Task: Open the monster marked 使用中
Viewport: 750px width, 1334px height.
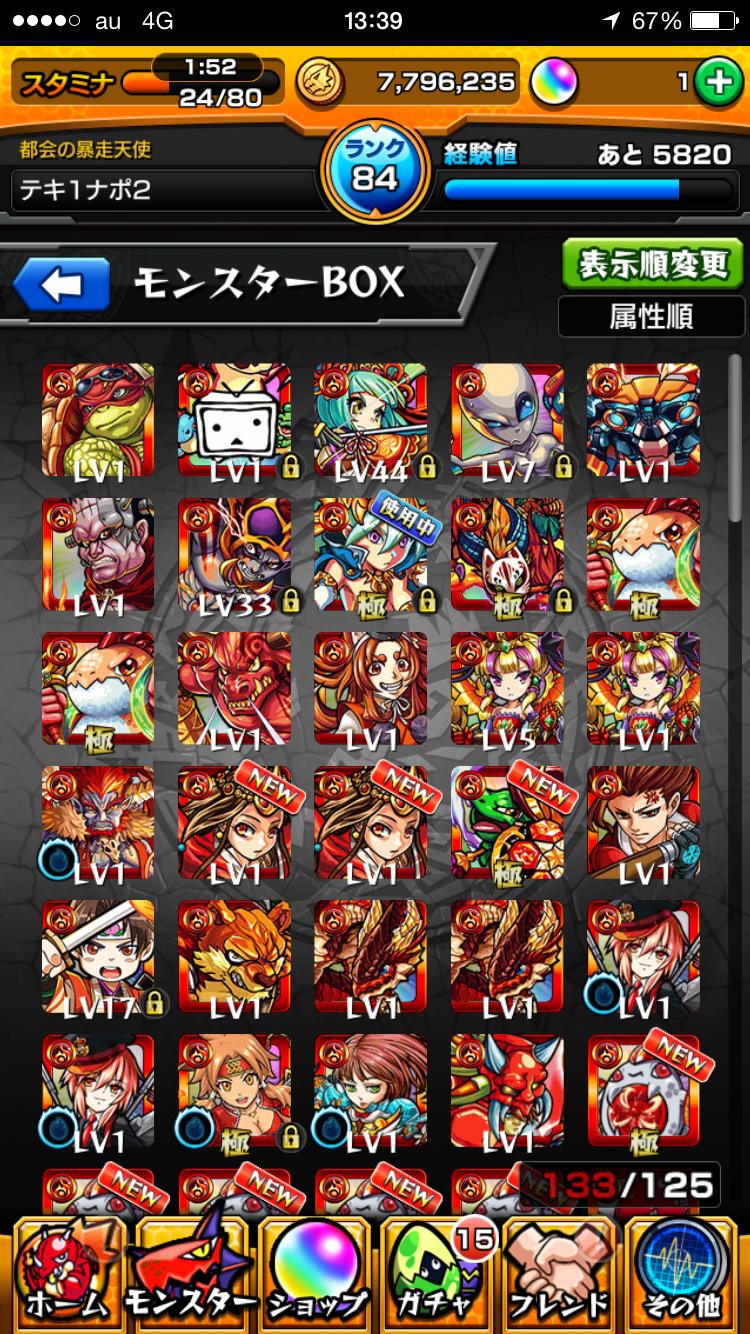Action: point(371,554)
